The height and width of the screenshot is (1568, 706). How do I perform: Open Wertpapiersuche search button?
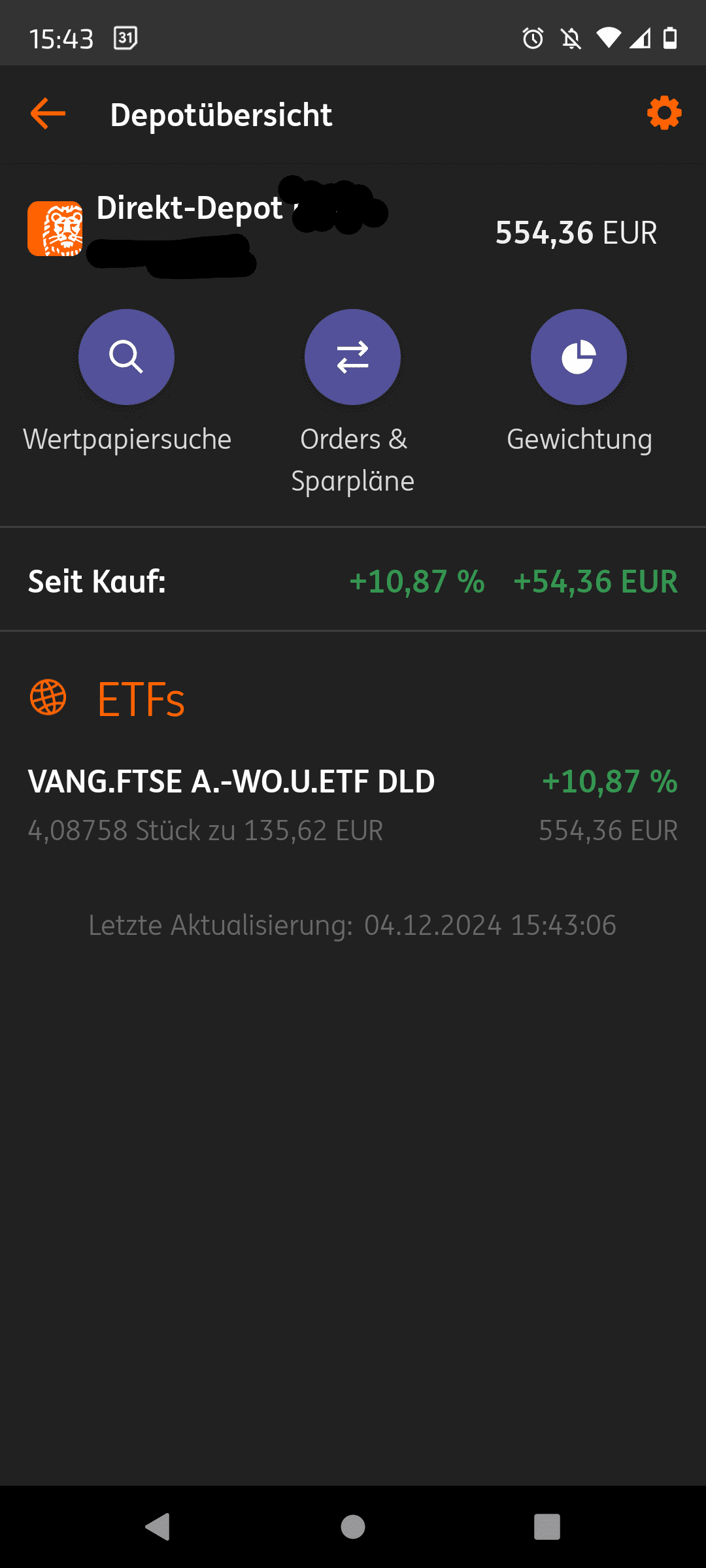tap(126, 357)
